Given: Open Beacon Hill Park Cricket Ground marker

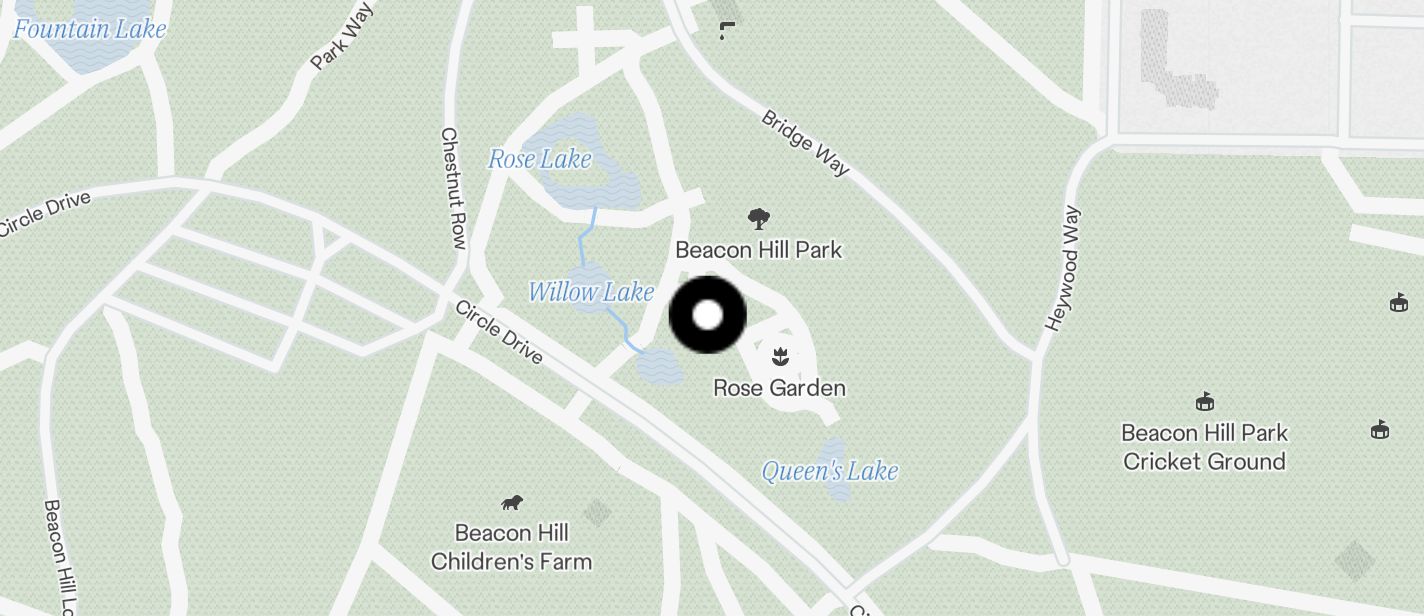Looking at the screenshot, I should click(1205, 403).
